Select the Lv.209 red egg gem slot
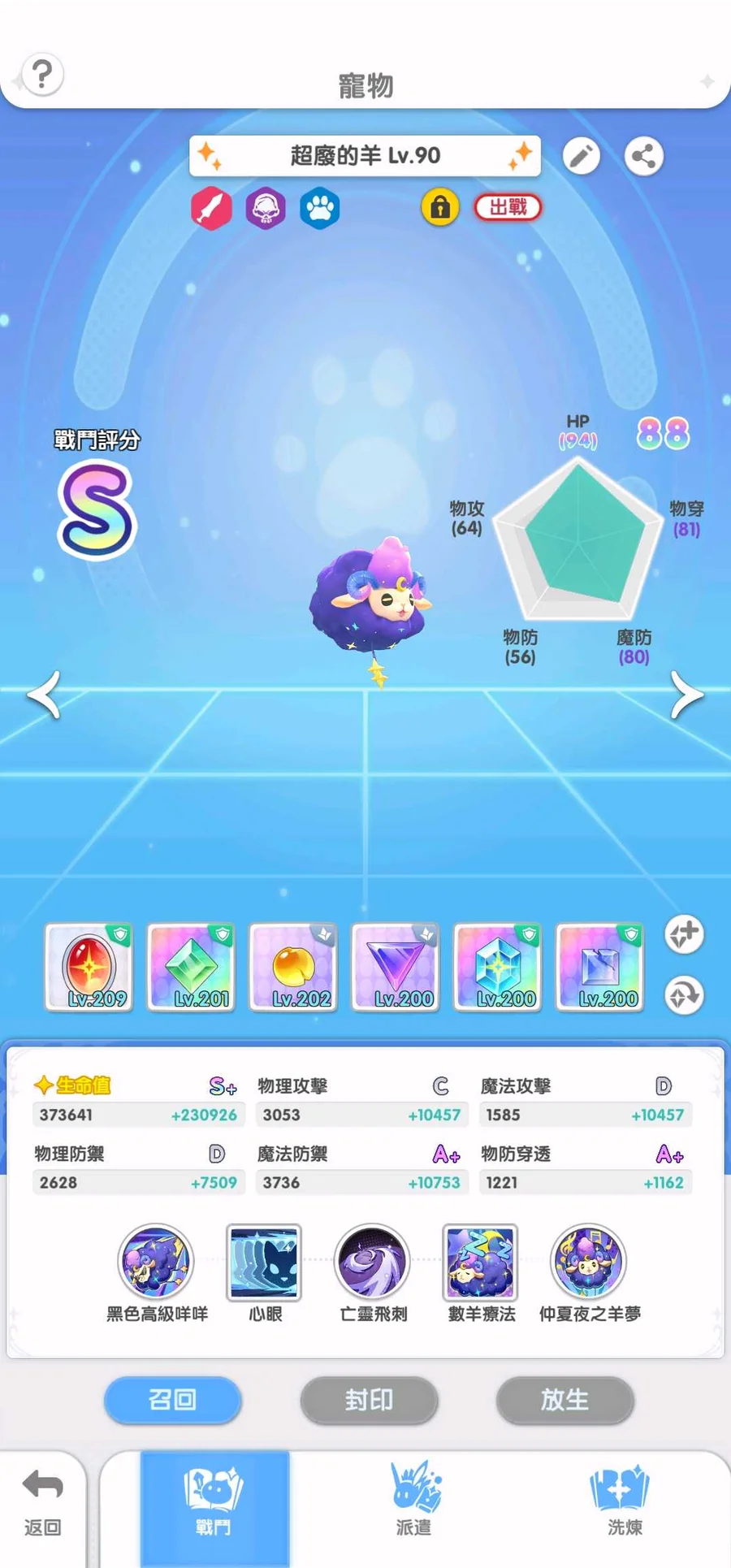731x1568 pixels. tap(89, 967)
